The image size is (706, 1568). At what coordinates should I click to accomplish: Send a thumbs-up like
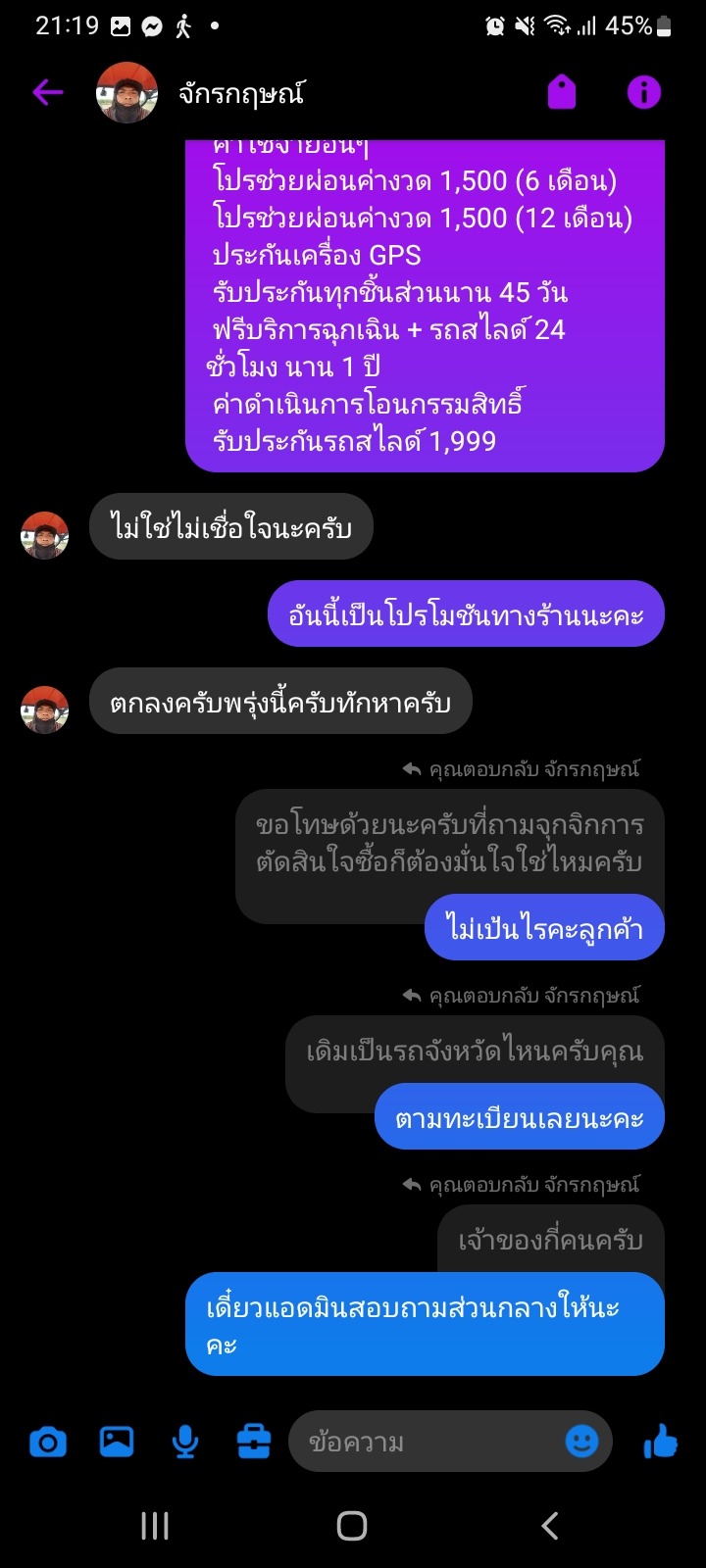pyautogui.click(x=661, y=1442)
